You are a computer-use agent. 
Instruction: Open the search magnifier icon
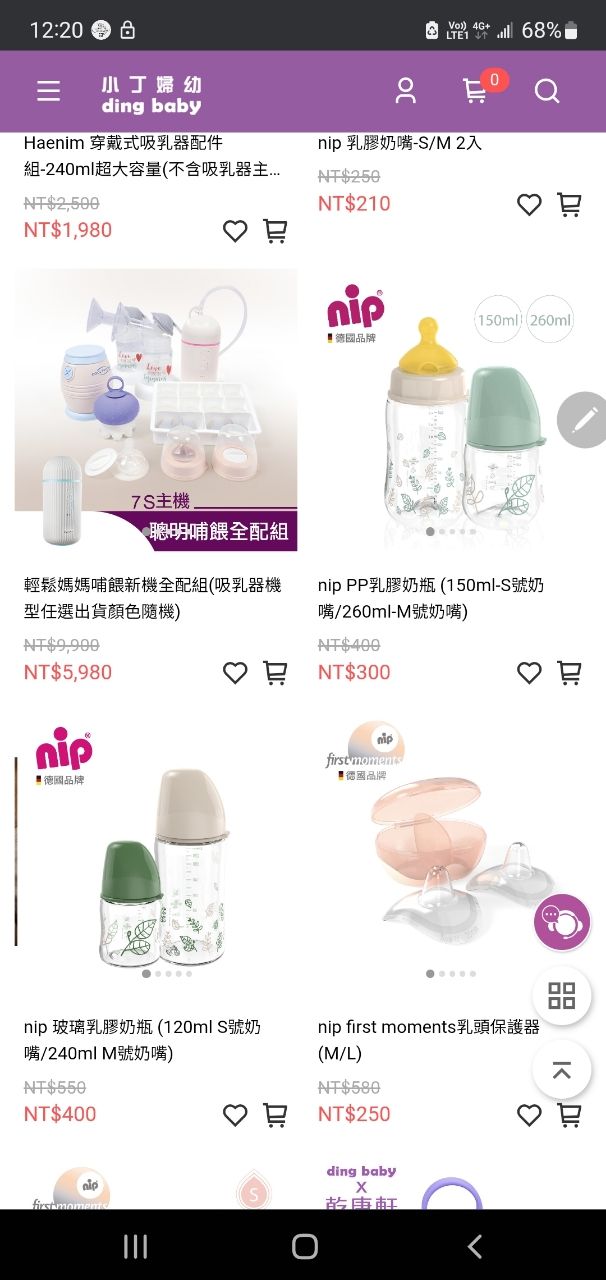click(547, 91)
